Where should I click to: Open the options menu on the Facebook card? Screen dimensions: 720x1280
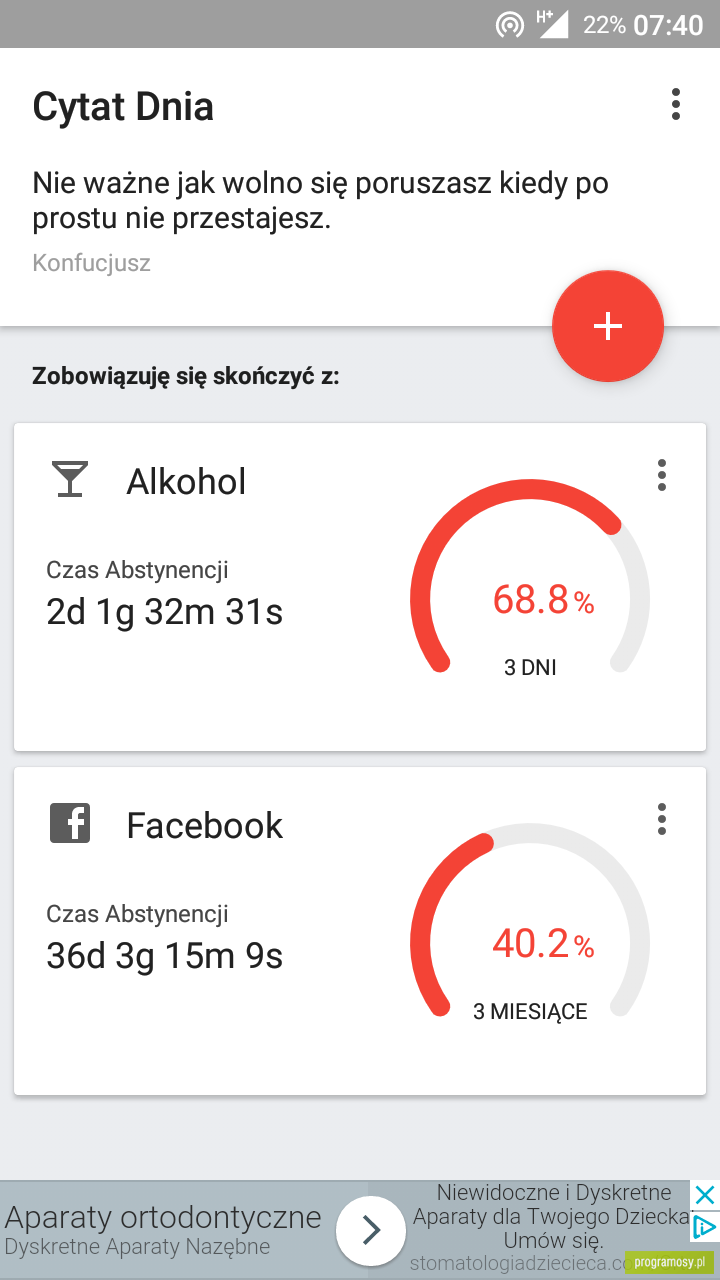click(x=661, y=819)
